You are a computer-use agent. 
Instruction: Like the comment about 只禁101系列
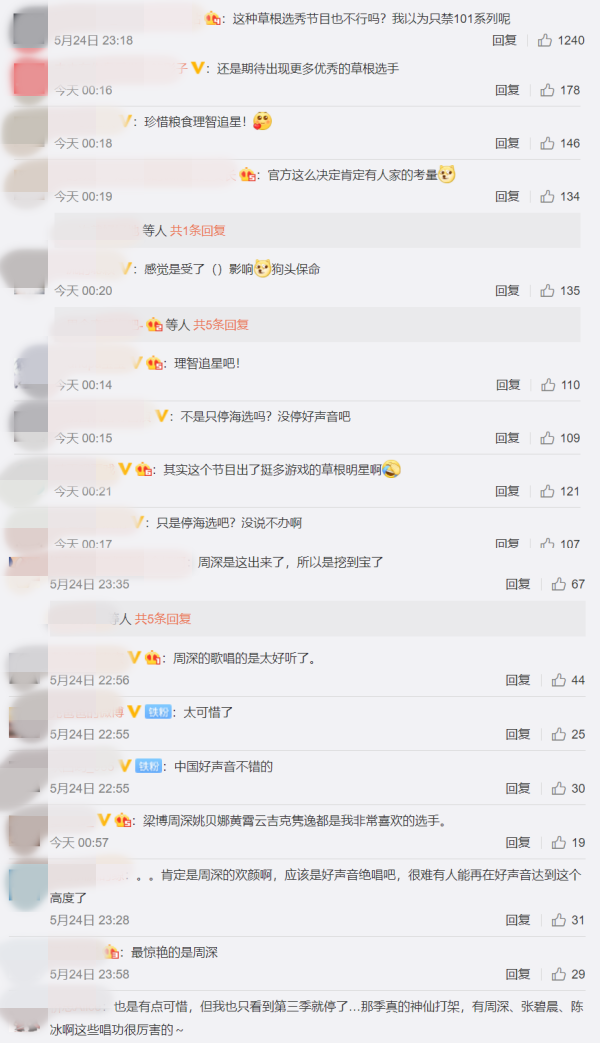click(x=561, y=41)
